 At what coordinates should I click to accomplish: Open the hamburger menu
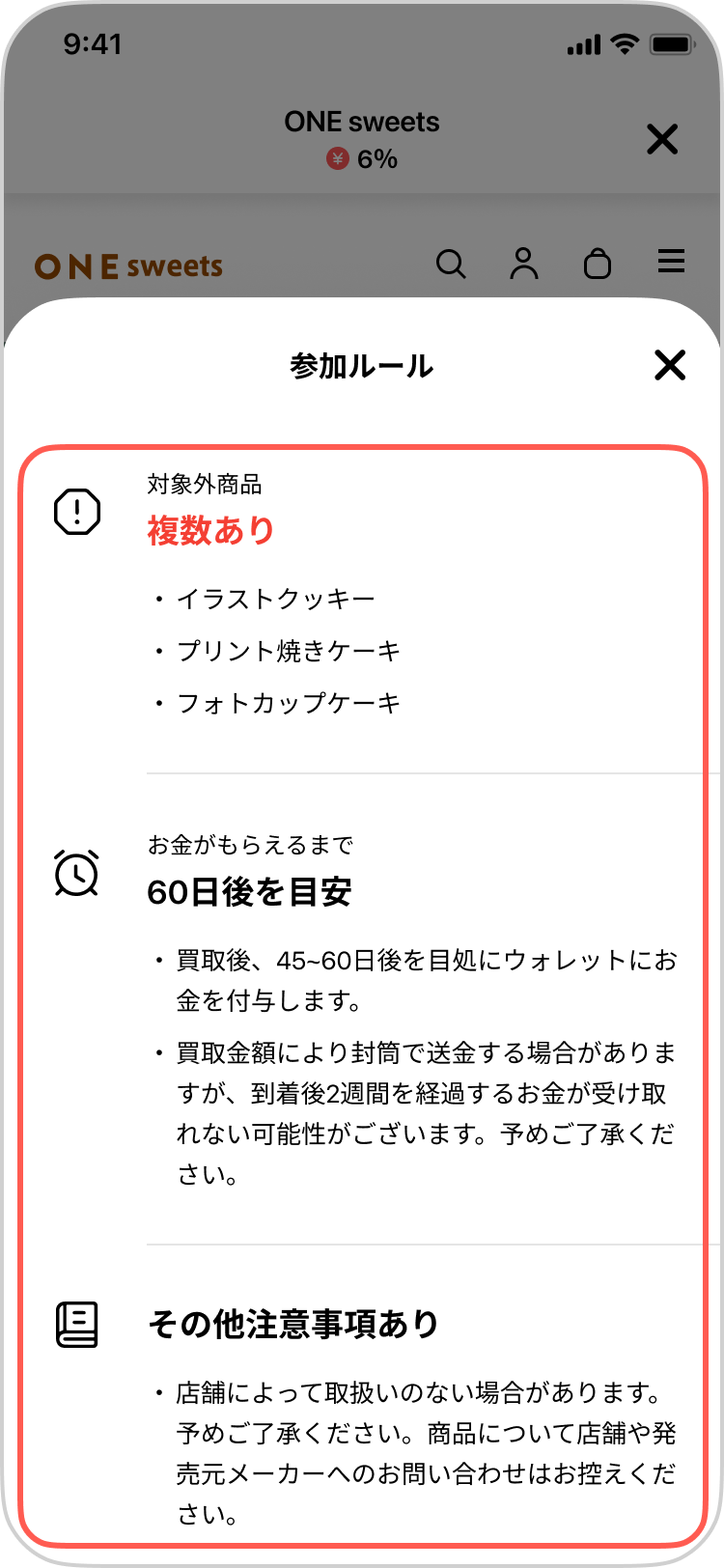[x=671, y=261]
